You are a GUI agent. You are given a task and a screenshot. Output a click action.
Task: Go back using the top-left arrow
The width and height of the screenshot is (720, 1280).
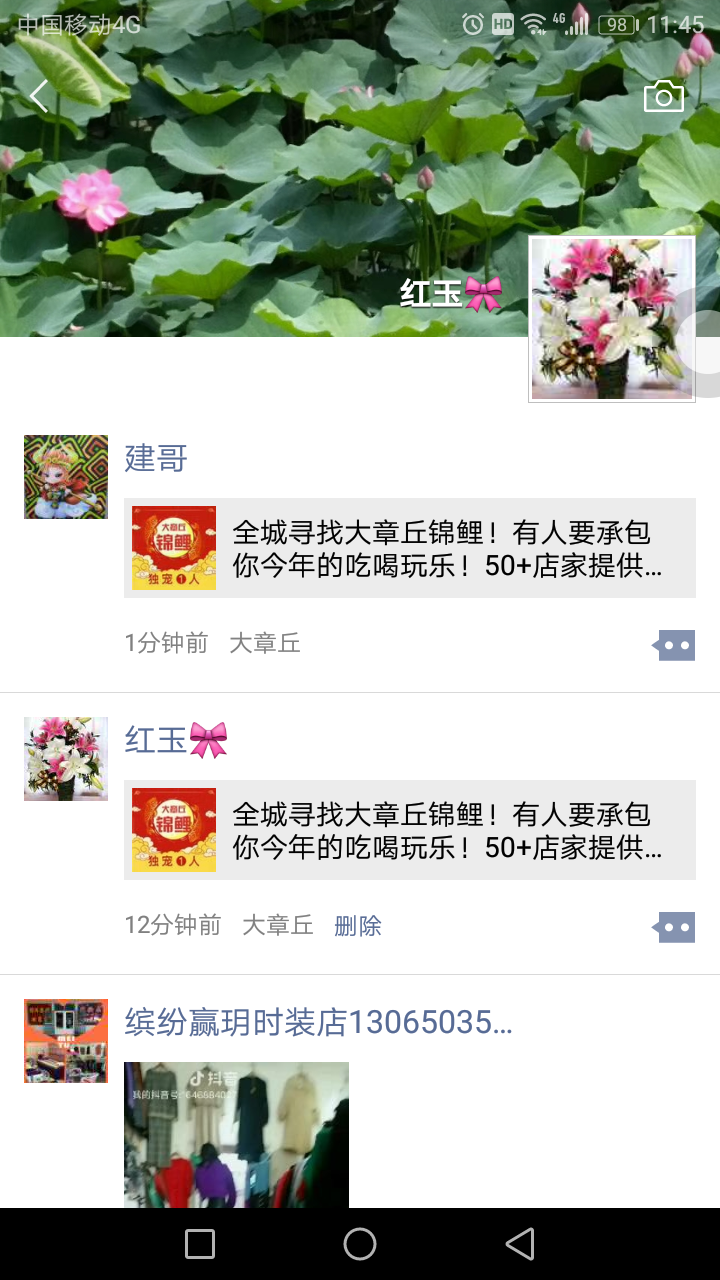point(39,96)
